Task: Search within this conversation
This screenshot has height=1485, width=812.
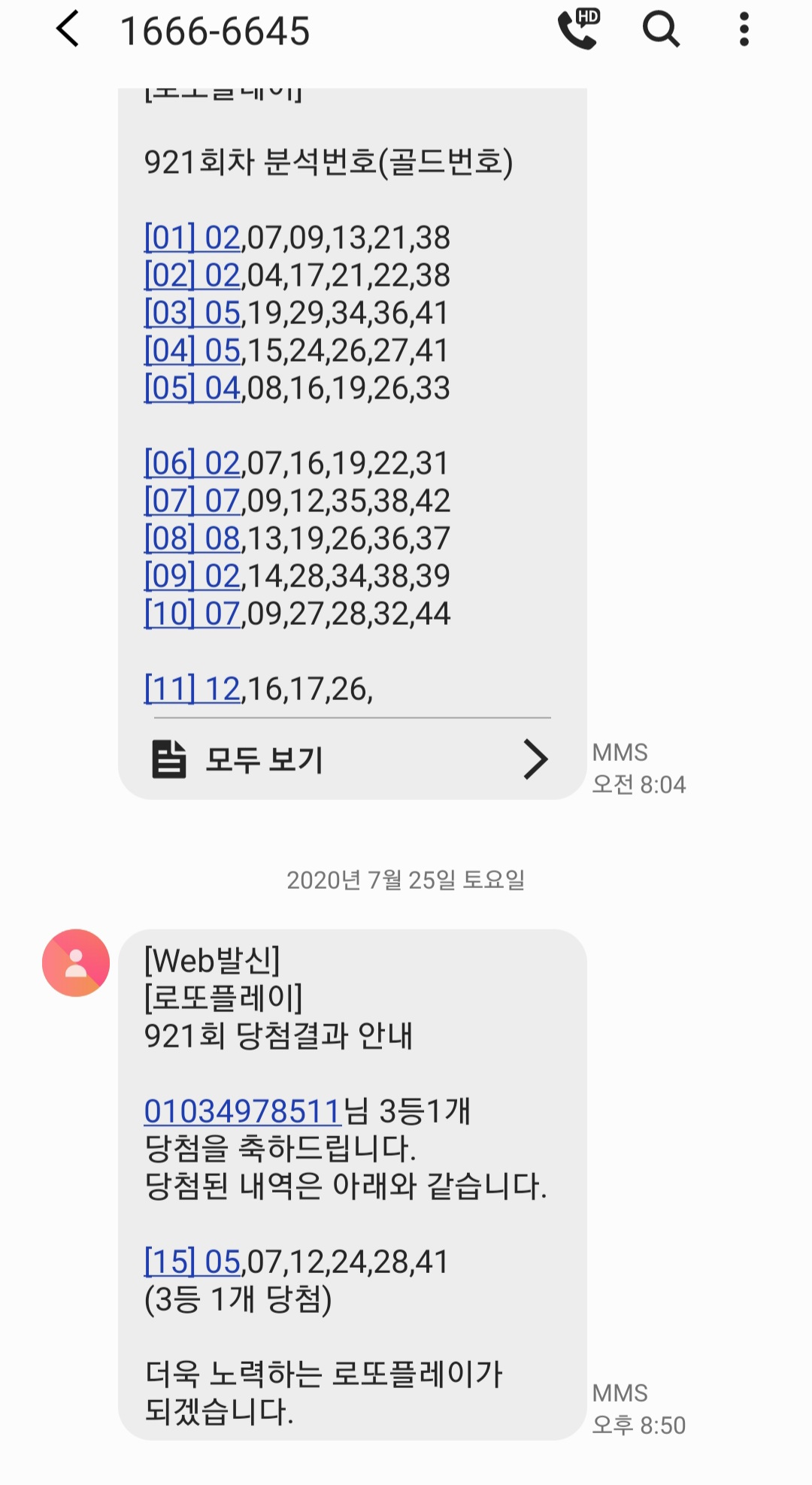Action: [x=661, y=30]
